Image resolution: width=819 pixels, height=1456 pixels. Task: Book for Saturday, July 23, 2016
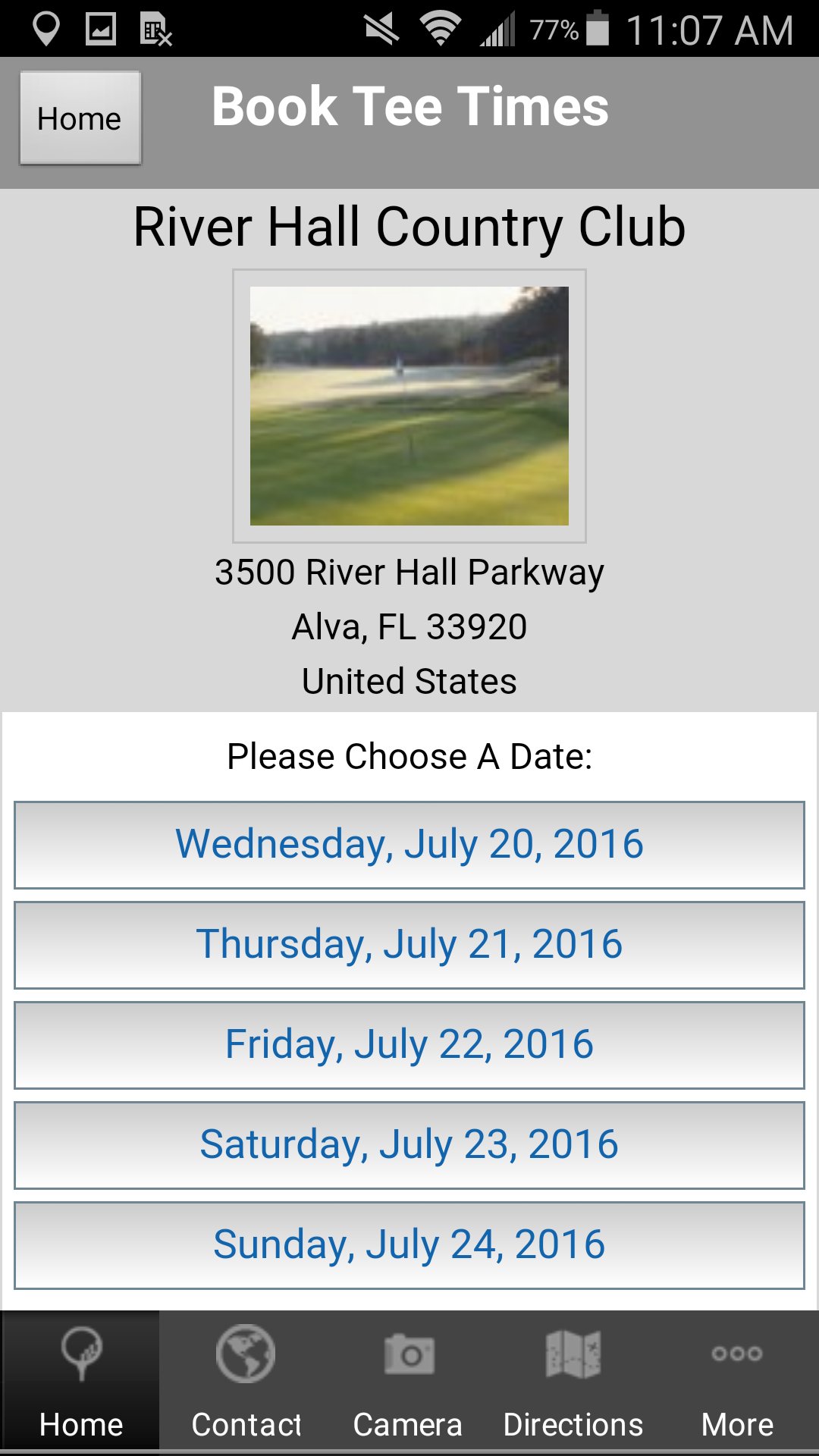(409, 1145)
